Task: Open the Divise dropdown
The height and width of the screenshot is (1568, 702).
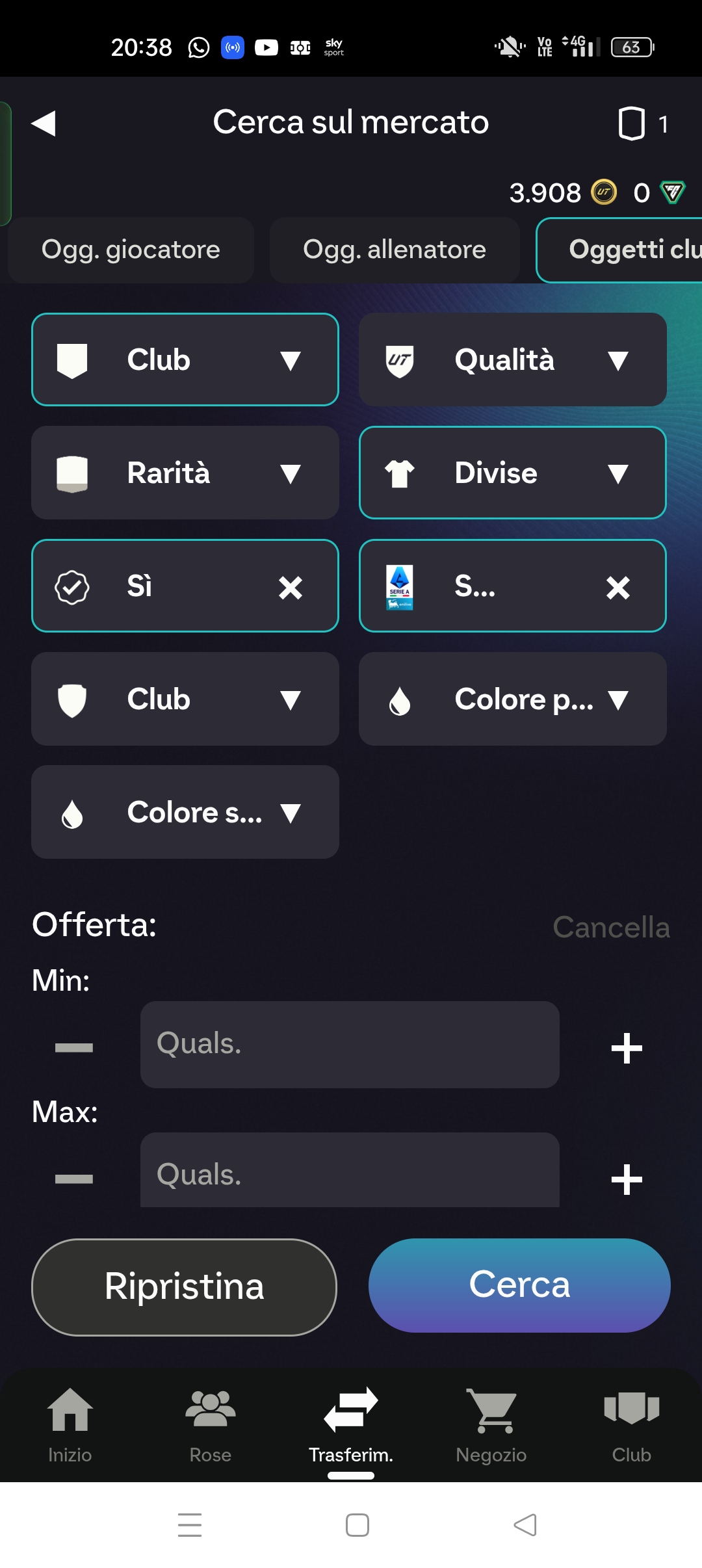Action: tap(512, 473)
